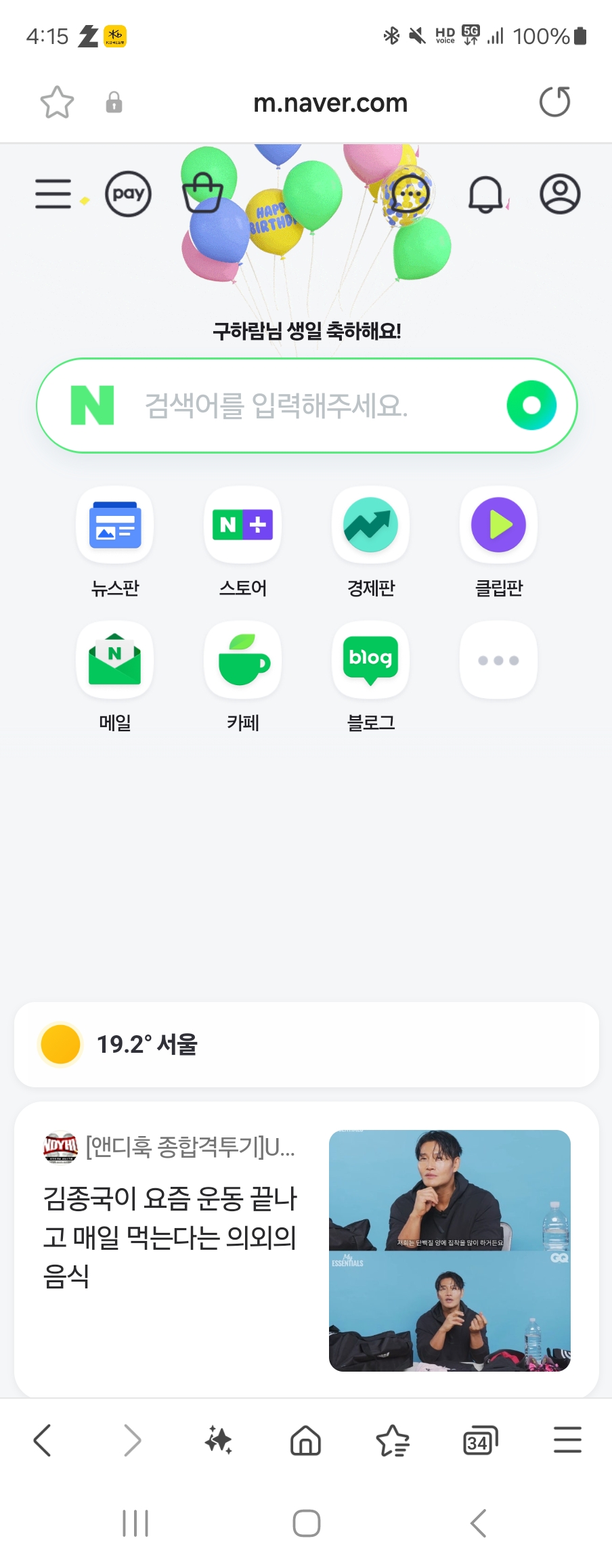This screenshot has width=612, height=1568.
Task: Reload the m.naver.com page
Action: pos(554,102)
